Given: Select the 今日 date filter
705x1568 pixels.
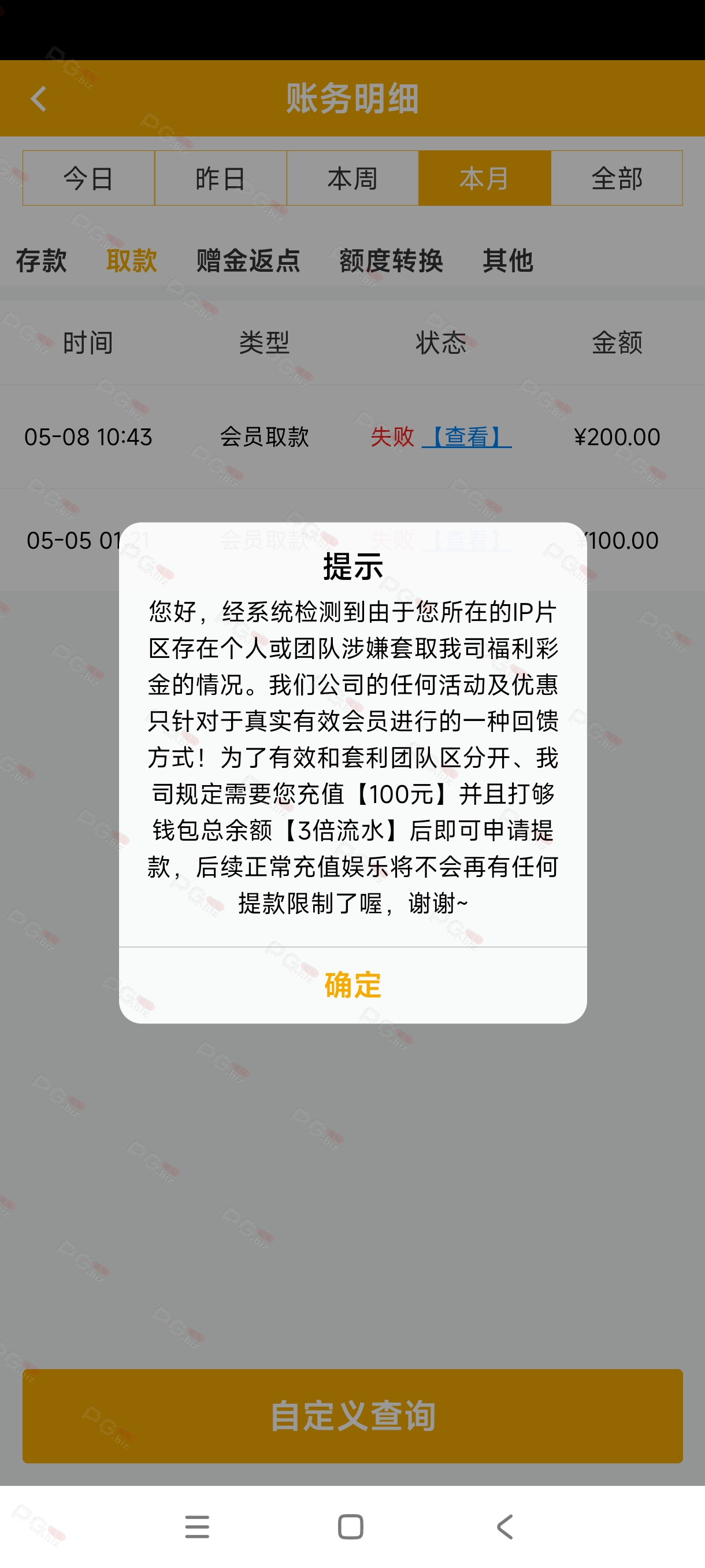Looking at the screenshot, I should point(89,178).
